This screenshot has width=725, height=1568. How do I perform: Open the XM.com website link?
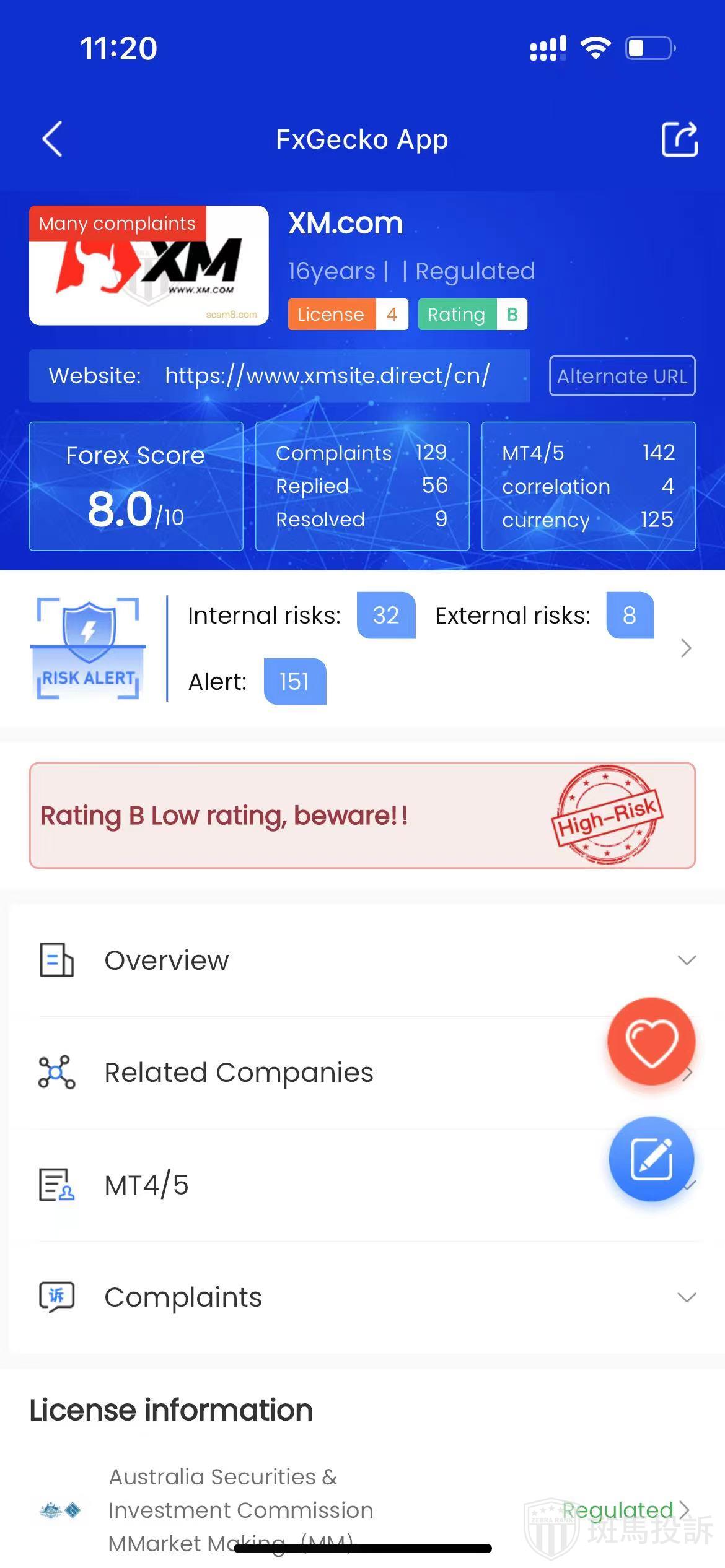point(327,376)
